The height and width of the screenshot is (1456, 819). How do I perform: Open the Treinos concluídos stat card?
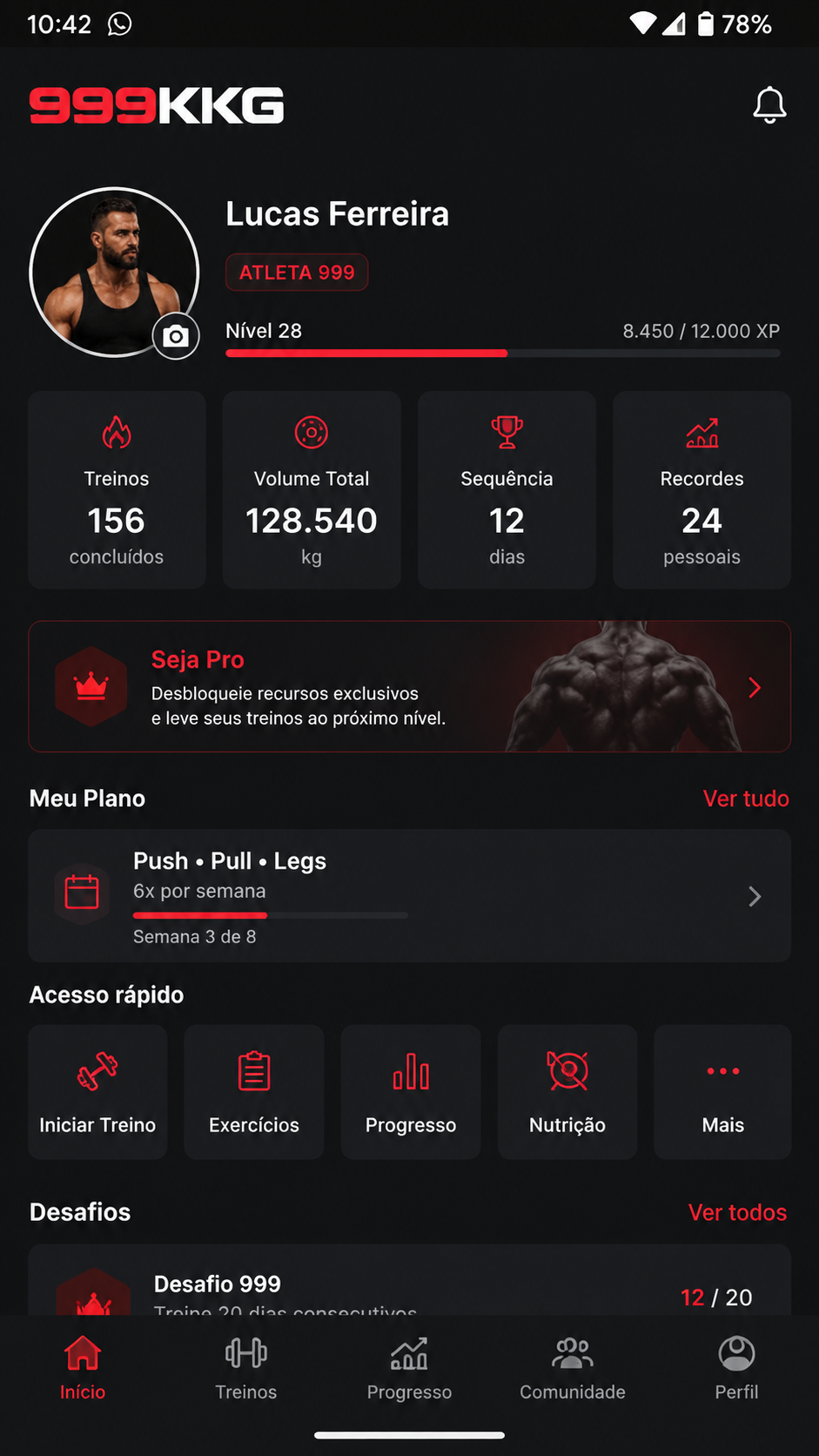(117, 490)
